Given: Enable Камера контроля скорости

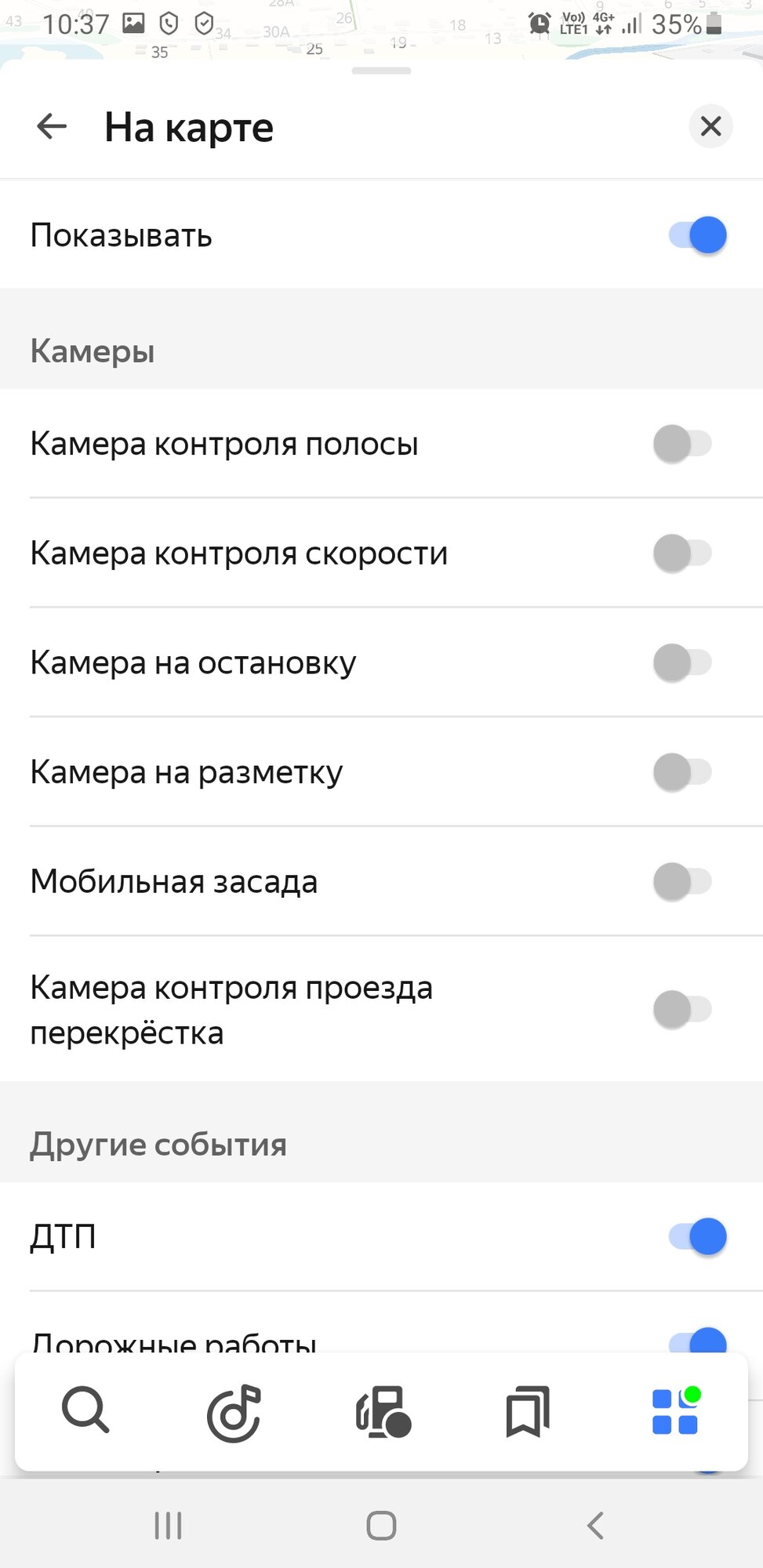Looking at the screenshot, I should coord(682,554).
